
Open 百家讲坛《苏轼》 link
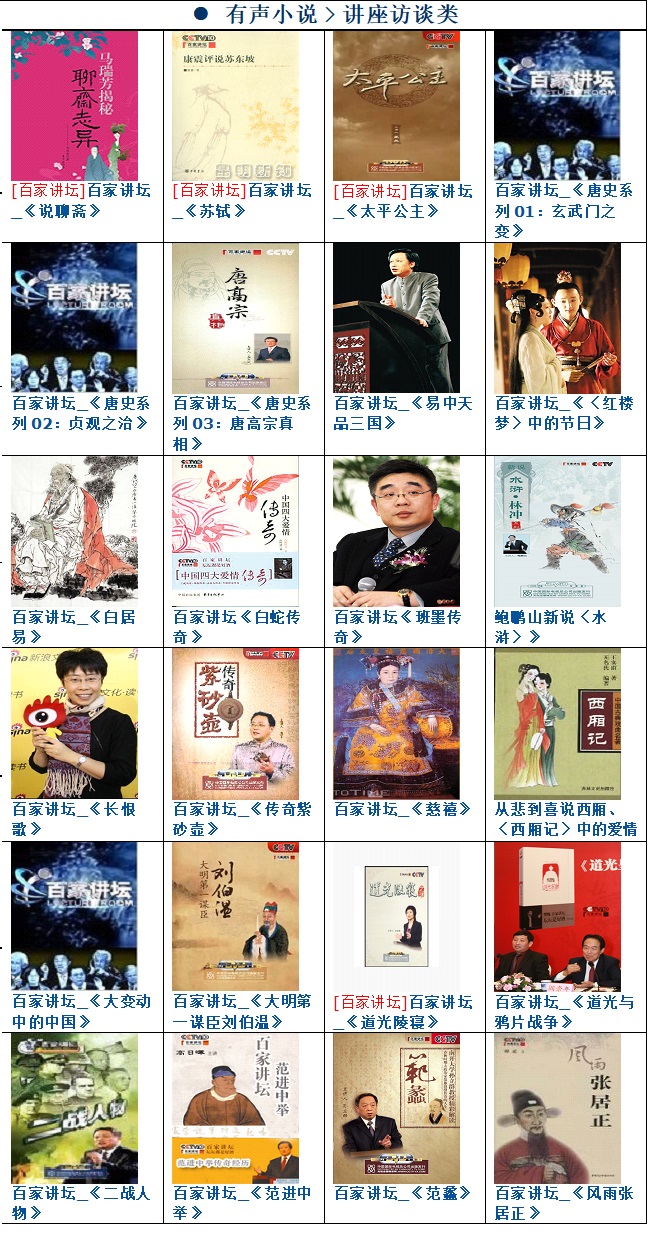click(x=242, y=200)
